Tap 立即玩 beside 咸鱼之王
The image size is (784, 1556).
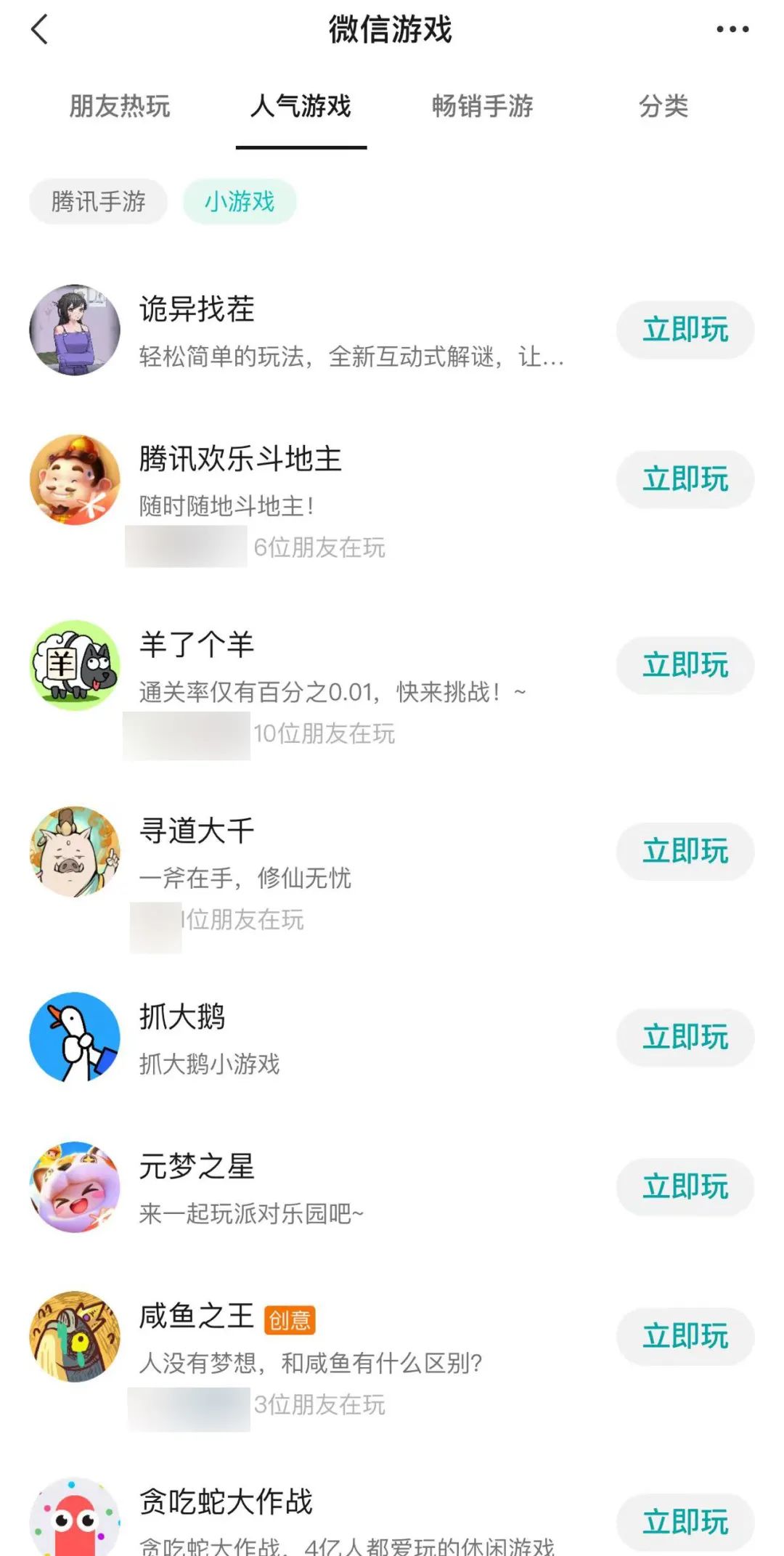[x=685, y=1336]
